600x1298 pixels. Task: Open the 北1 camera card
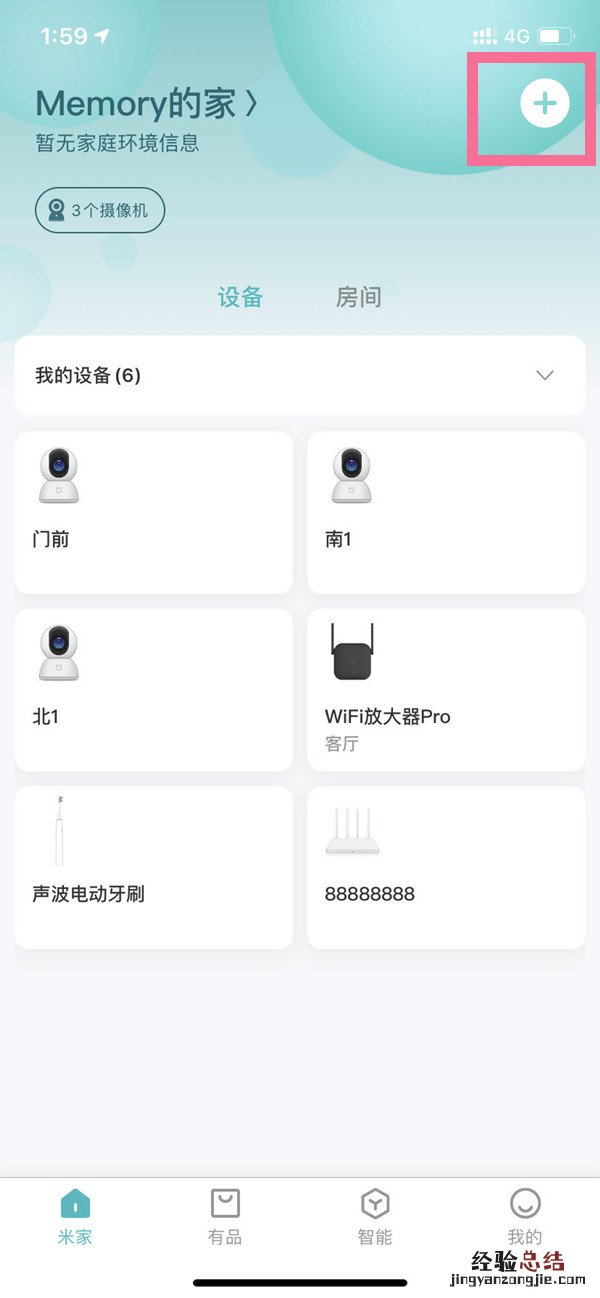[x=153, y=690]
